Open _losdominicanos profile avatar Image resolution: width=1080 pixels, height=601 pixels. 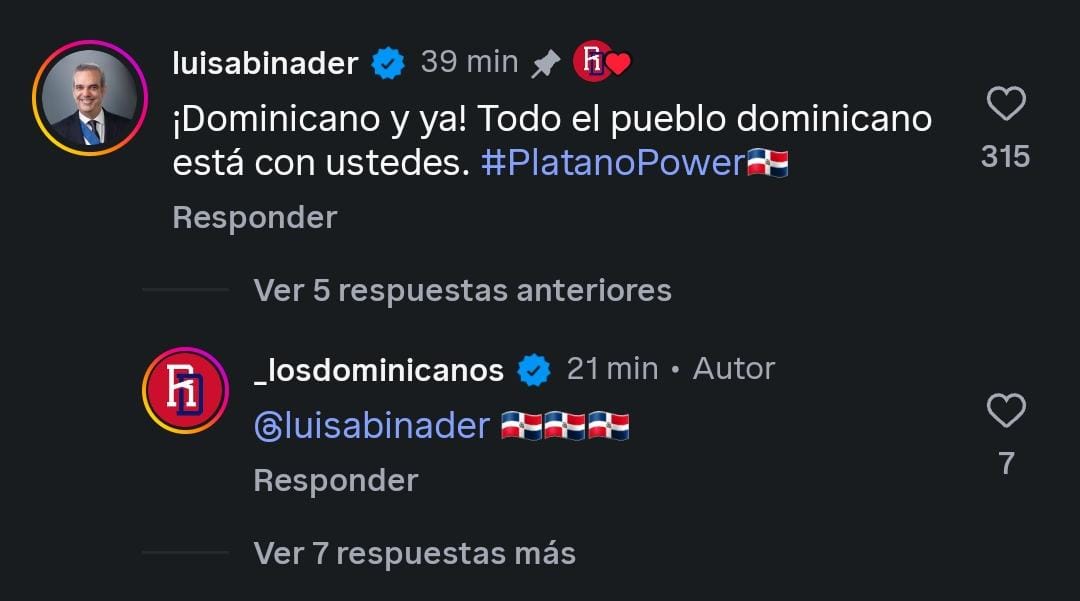coord(185,390)
